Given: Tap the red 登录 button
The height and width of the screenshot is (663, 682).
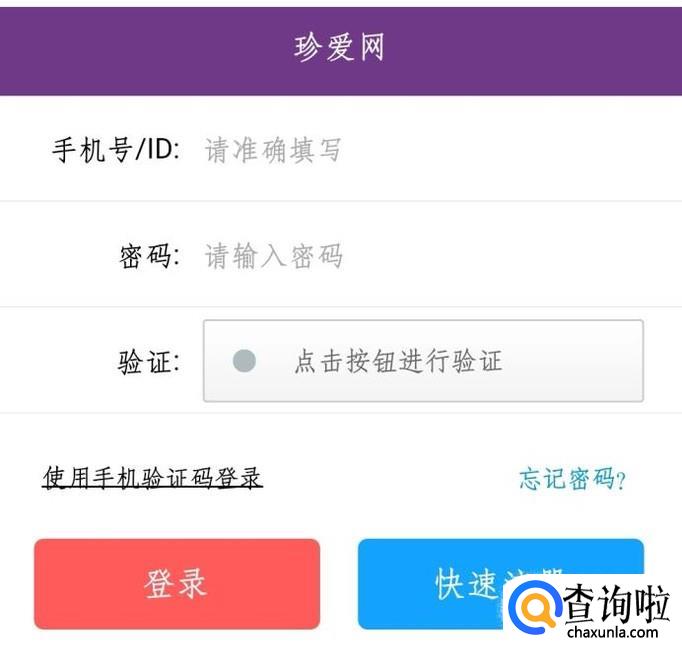Looking at the screenshot, I should pos(177,584).
